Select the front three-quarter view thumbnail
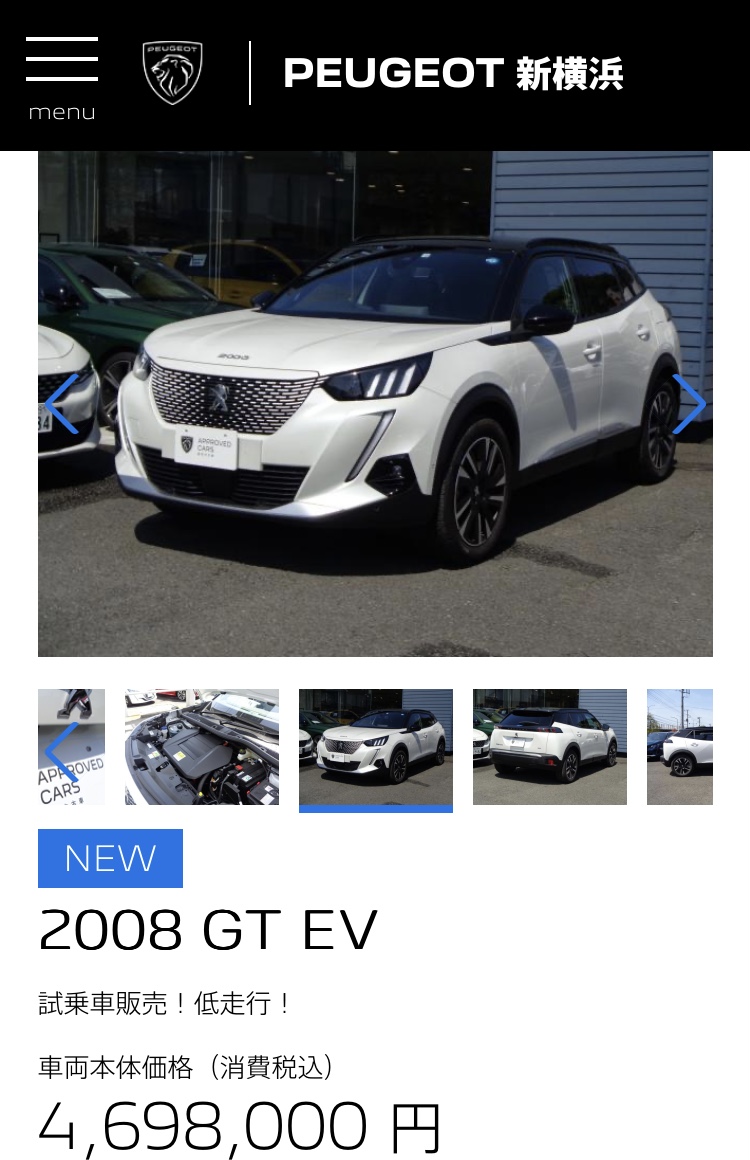 [376, 746]
